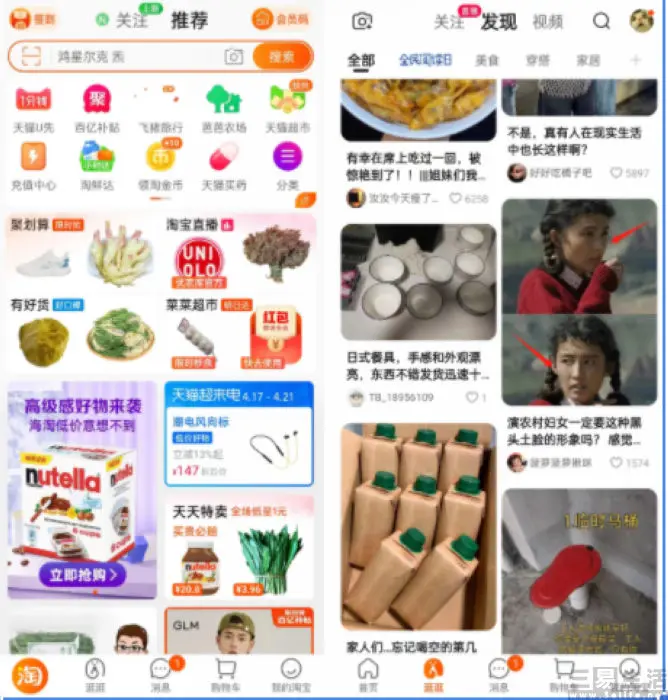Select the 穿搭 category filter
This screenshot has width=668, height=700.
(x=537, y=60)
